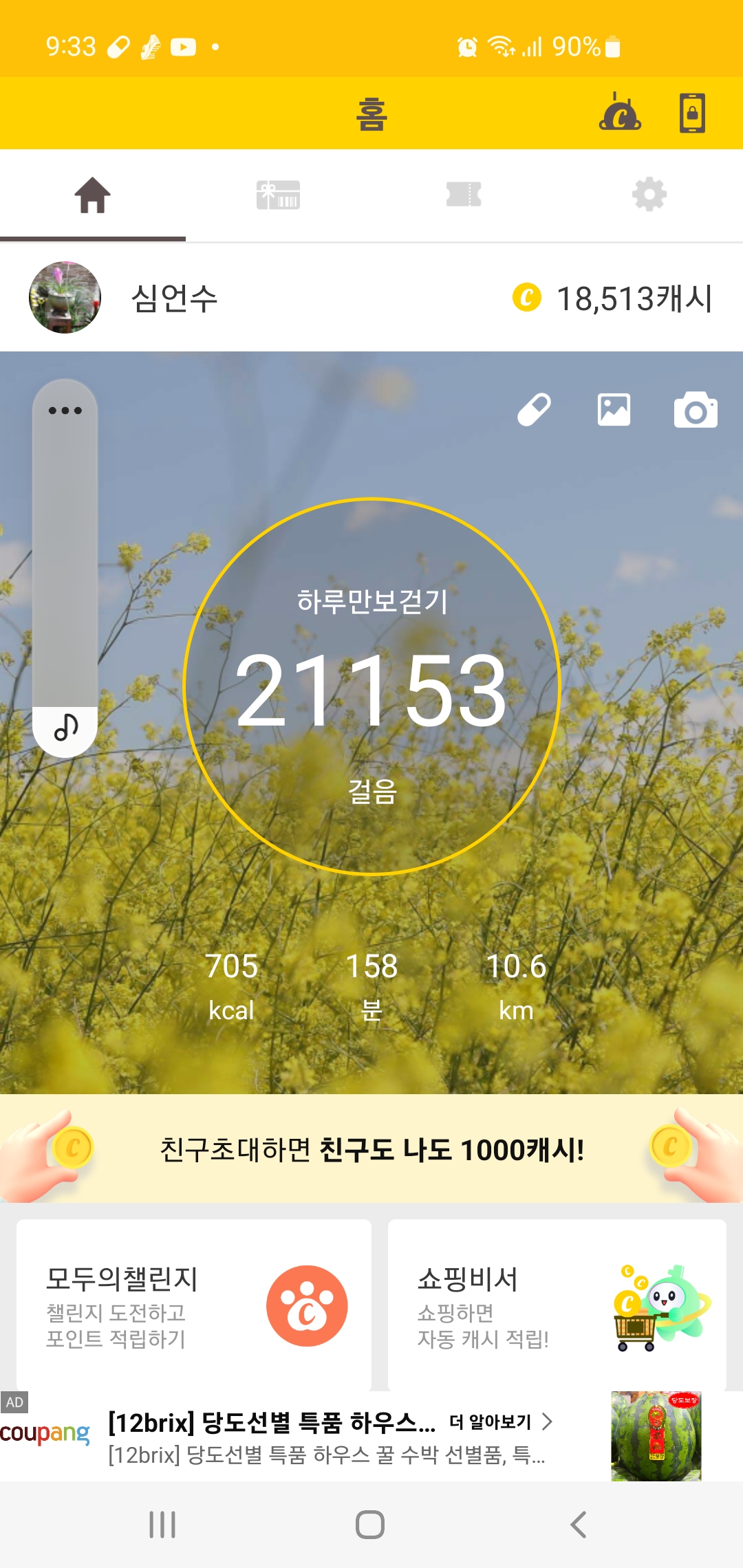View the 18,513 cash balance

point(612,298)
